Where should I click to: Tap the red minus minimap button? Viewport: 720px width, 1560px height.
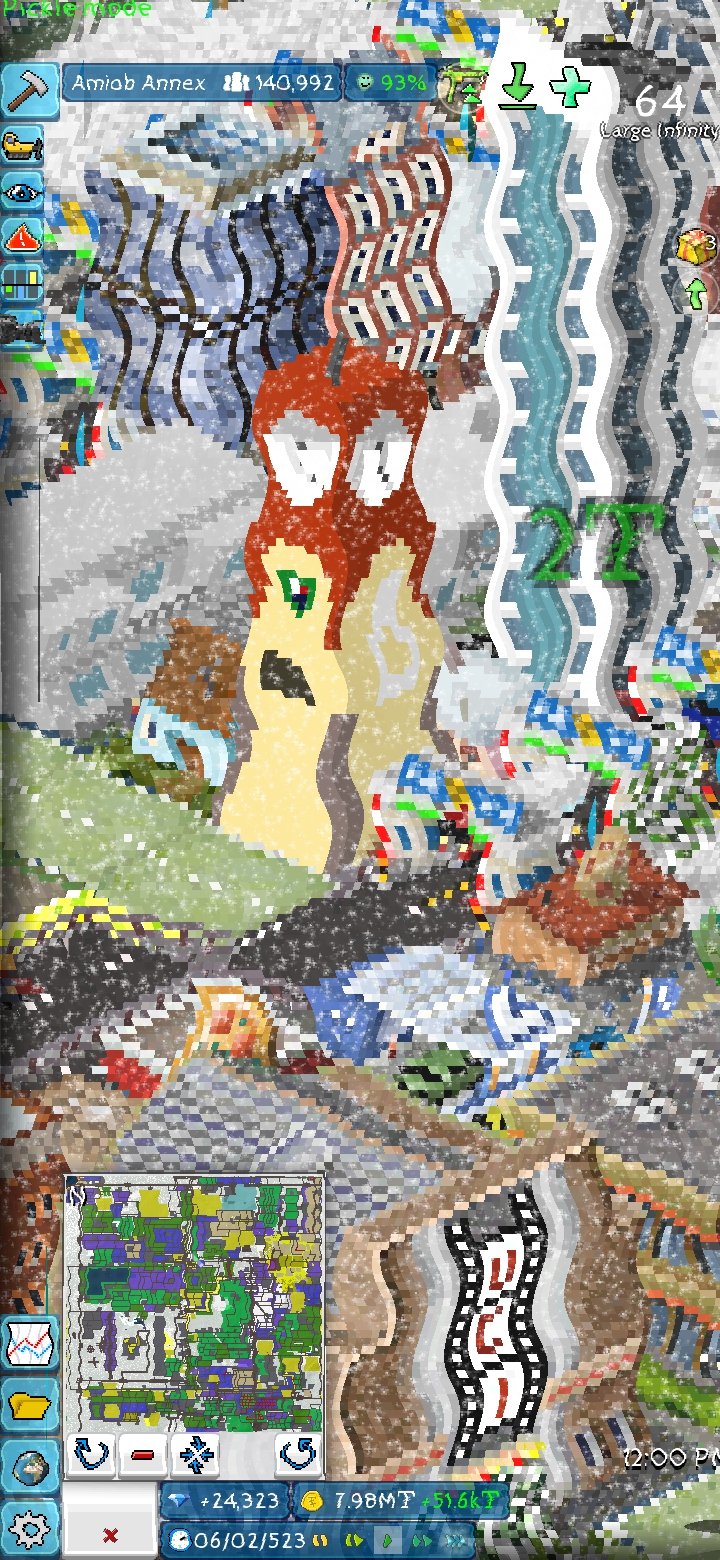coord(143,1453)
